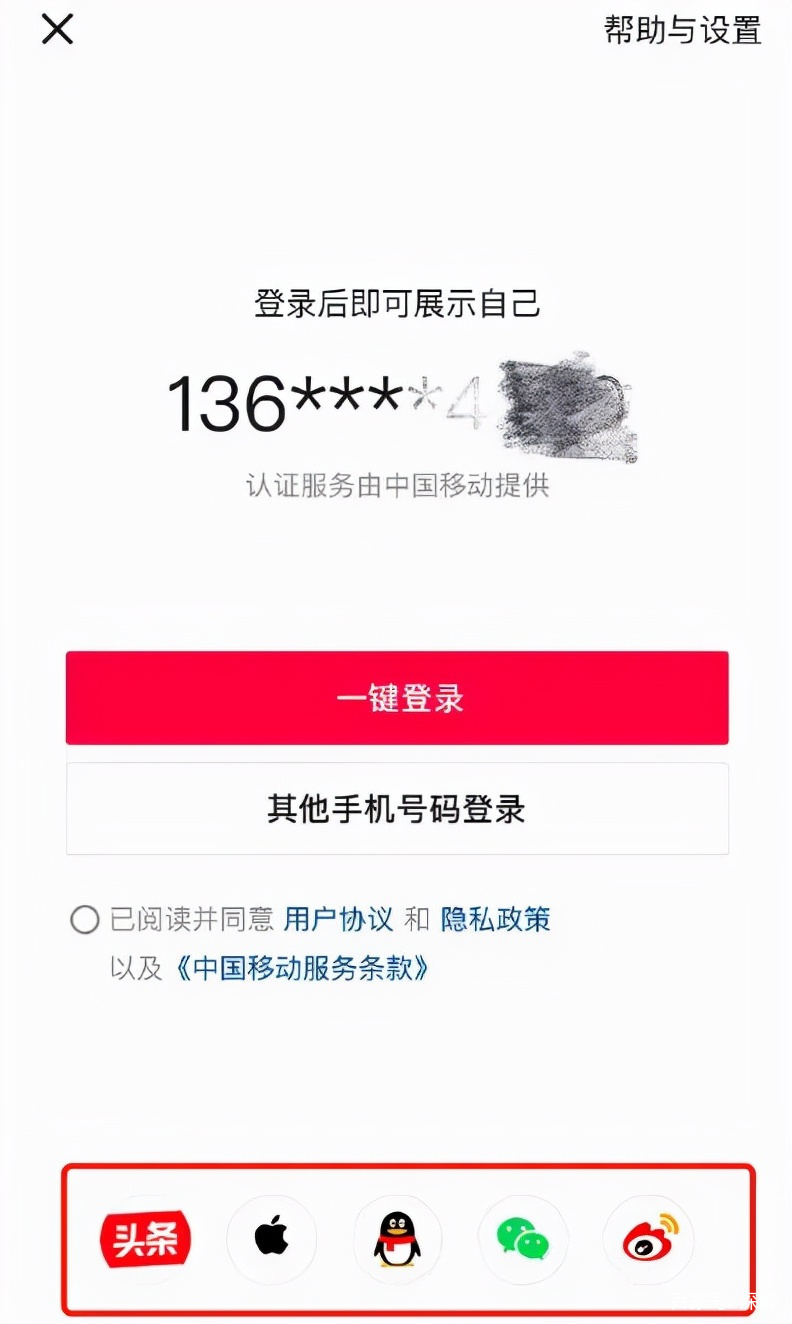792x1324 pixels.
Task: Log in with WeChat icon
Action: point(523,1239)
